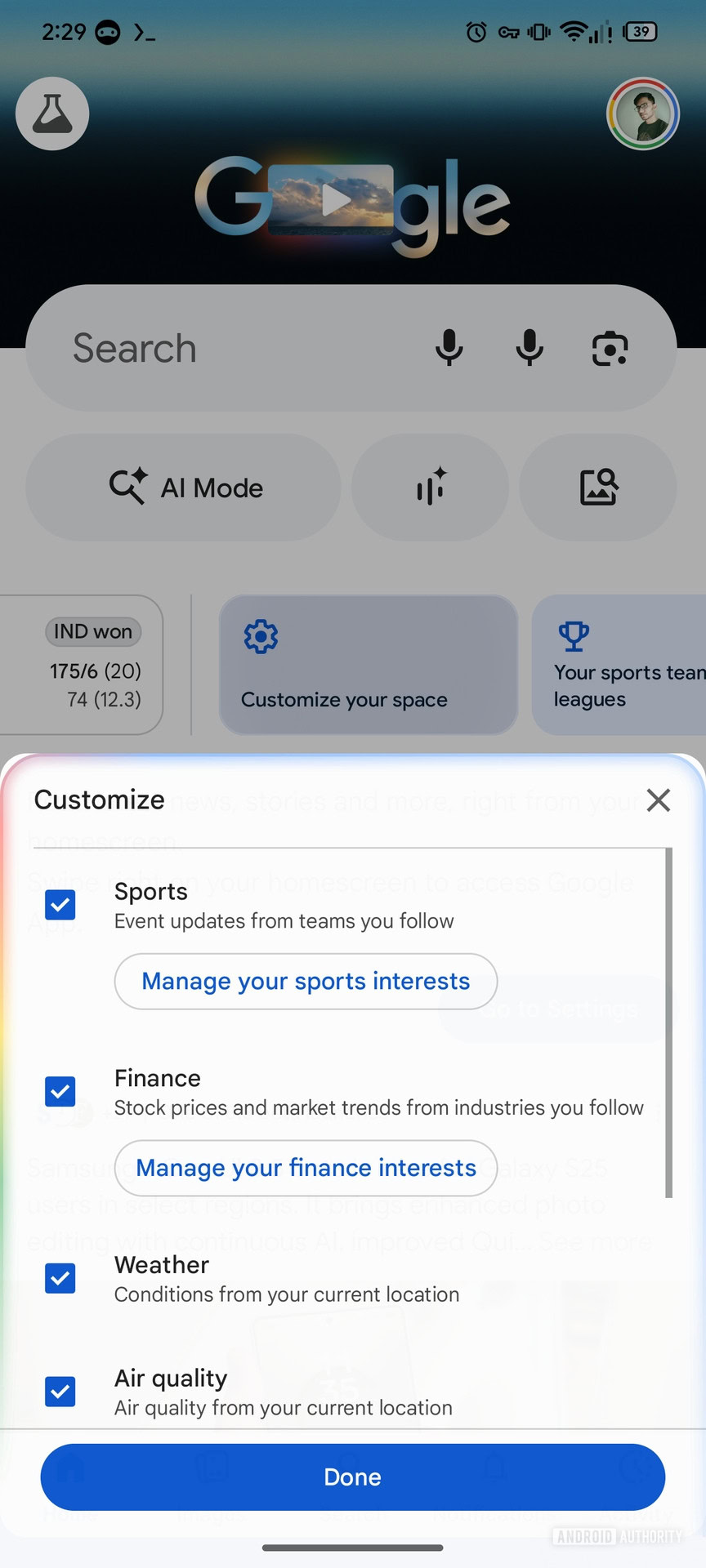Open Google Lens camera icon
The image size is (706, 1568).
click(610, 348)
